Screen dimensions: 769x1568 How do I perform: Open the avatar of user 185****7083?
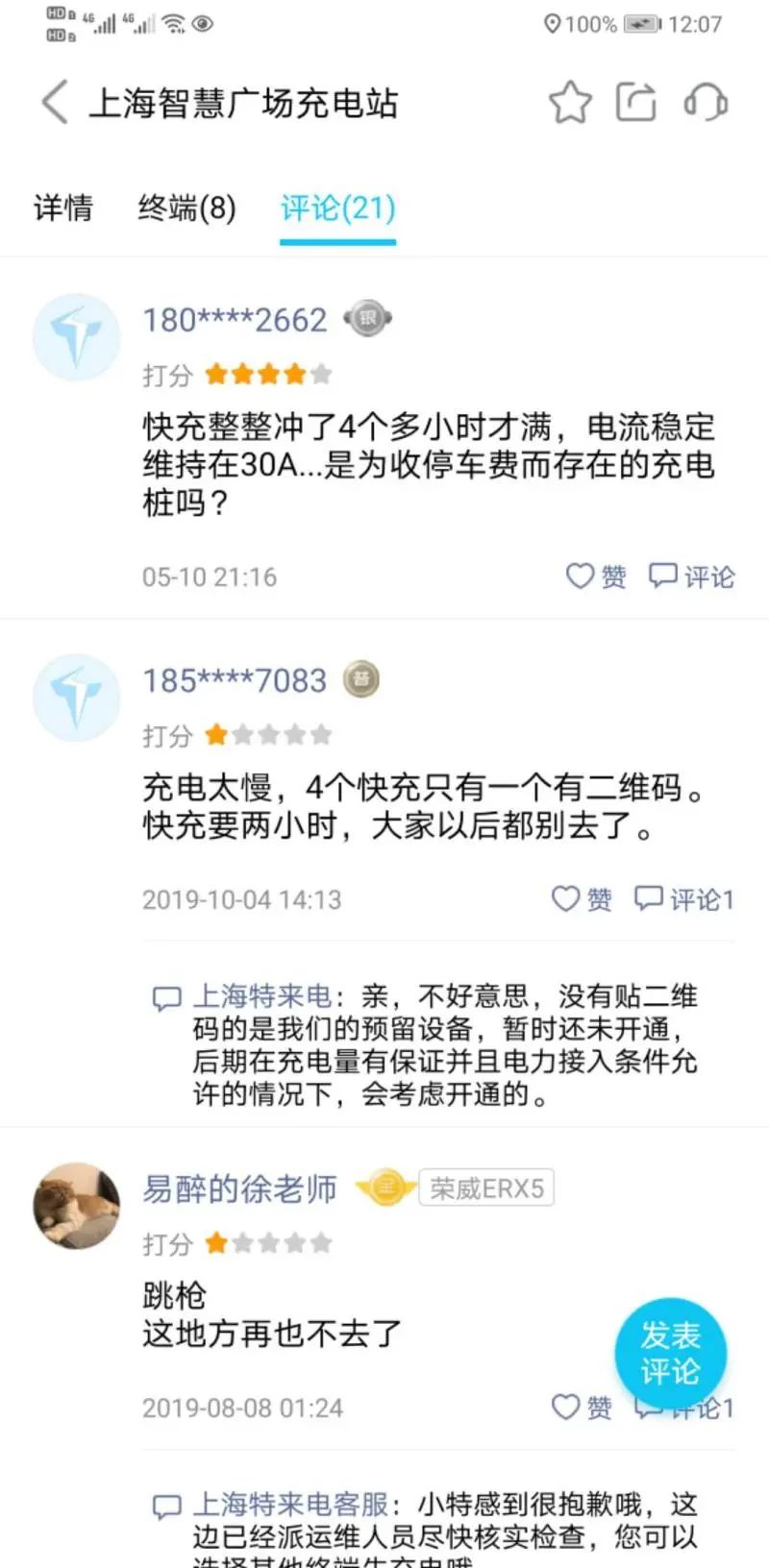click(x=77, y=698)
